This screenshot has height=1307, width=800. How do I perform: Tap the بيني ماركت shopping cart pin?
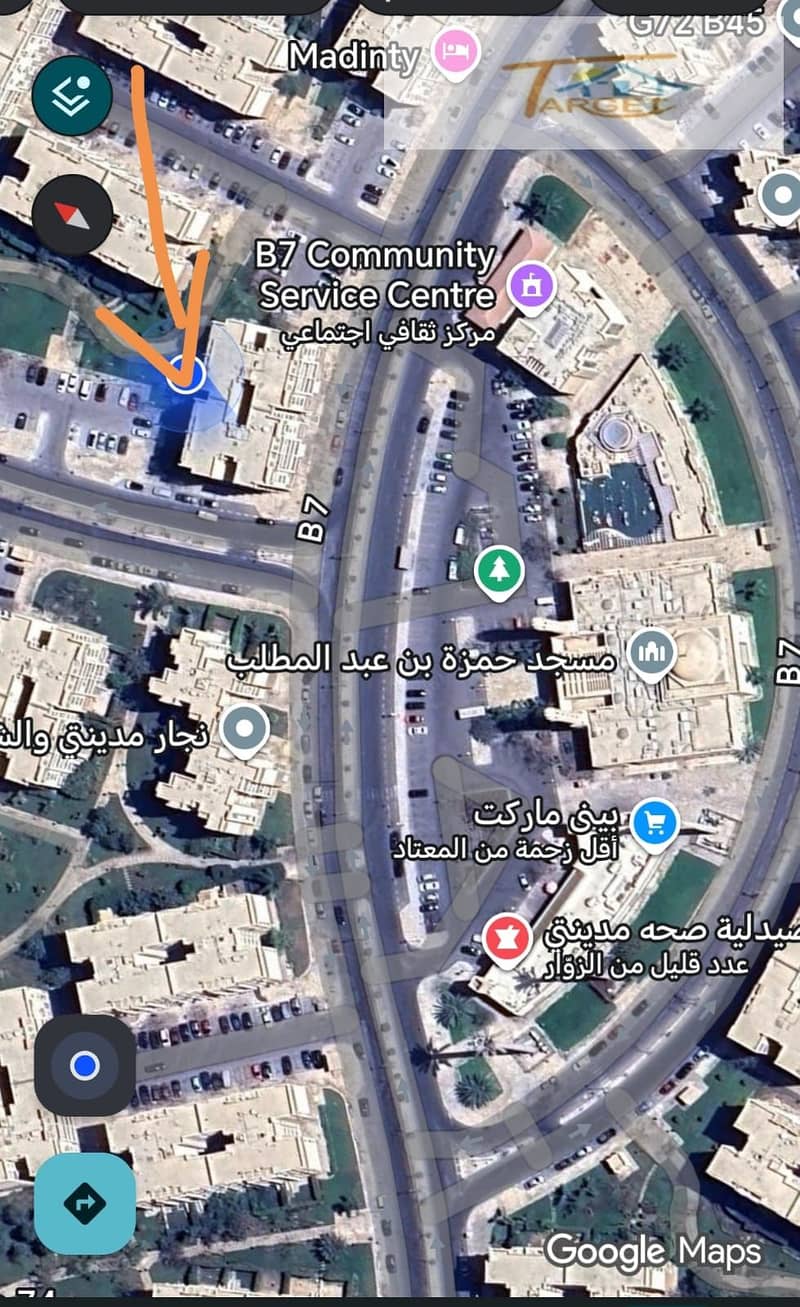coord(655,823)
